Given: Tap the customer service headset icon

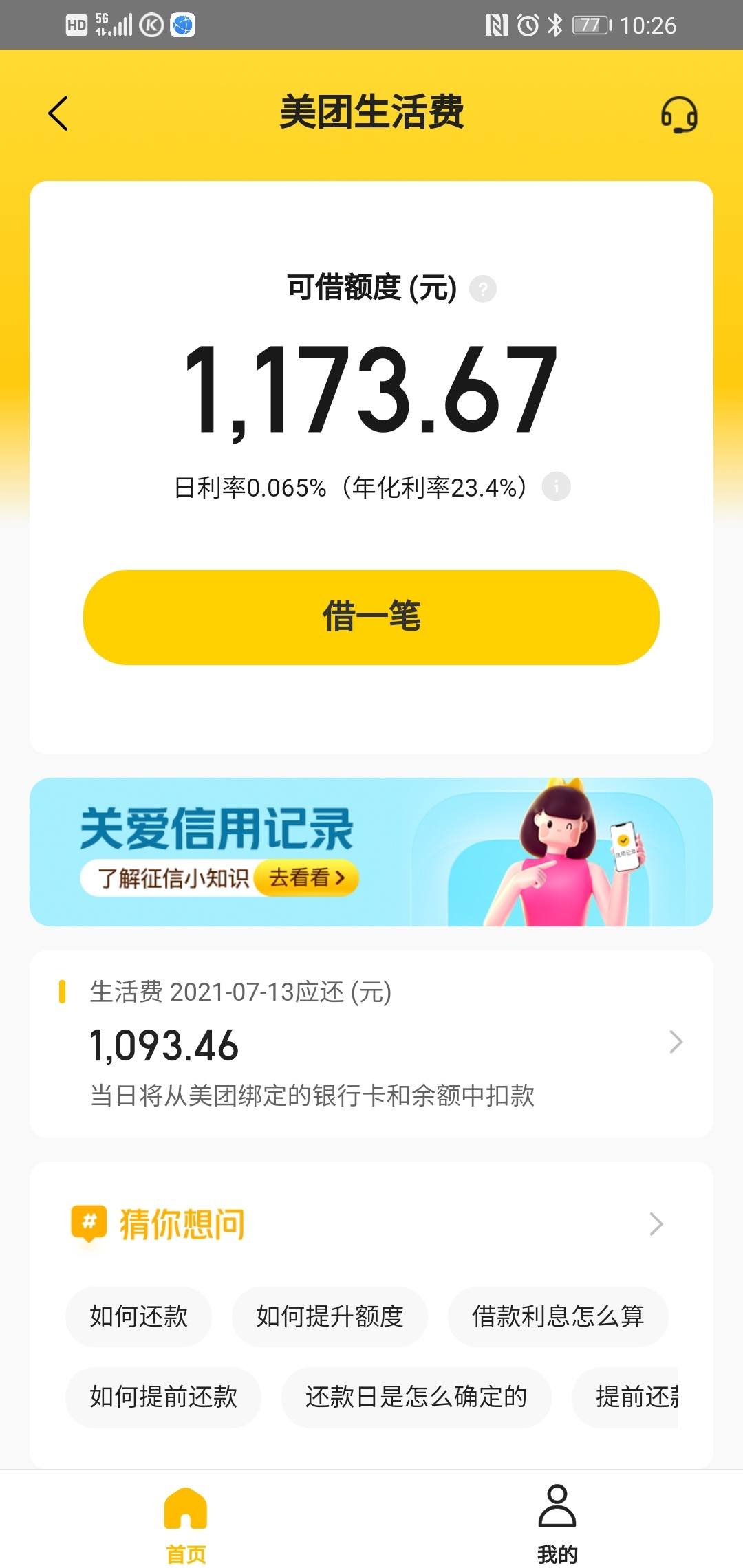Looking at the screenshot, I should point(680,114).
